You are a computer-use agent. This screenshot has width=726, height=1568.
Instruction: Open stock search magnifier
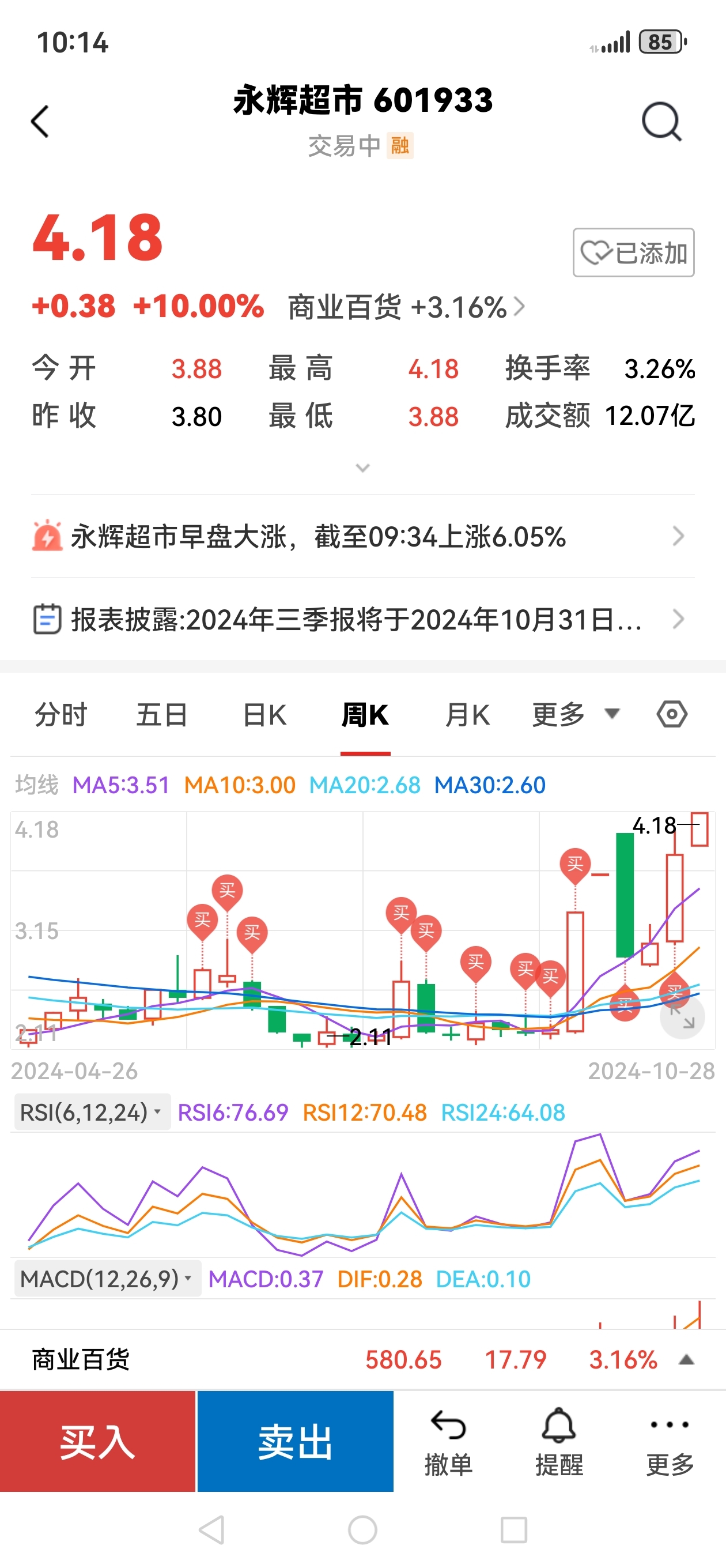(661, 122)
